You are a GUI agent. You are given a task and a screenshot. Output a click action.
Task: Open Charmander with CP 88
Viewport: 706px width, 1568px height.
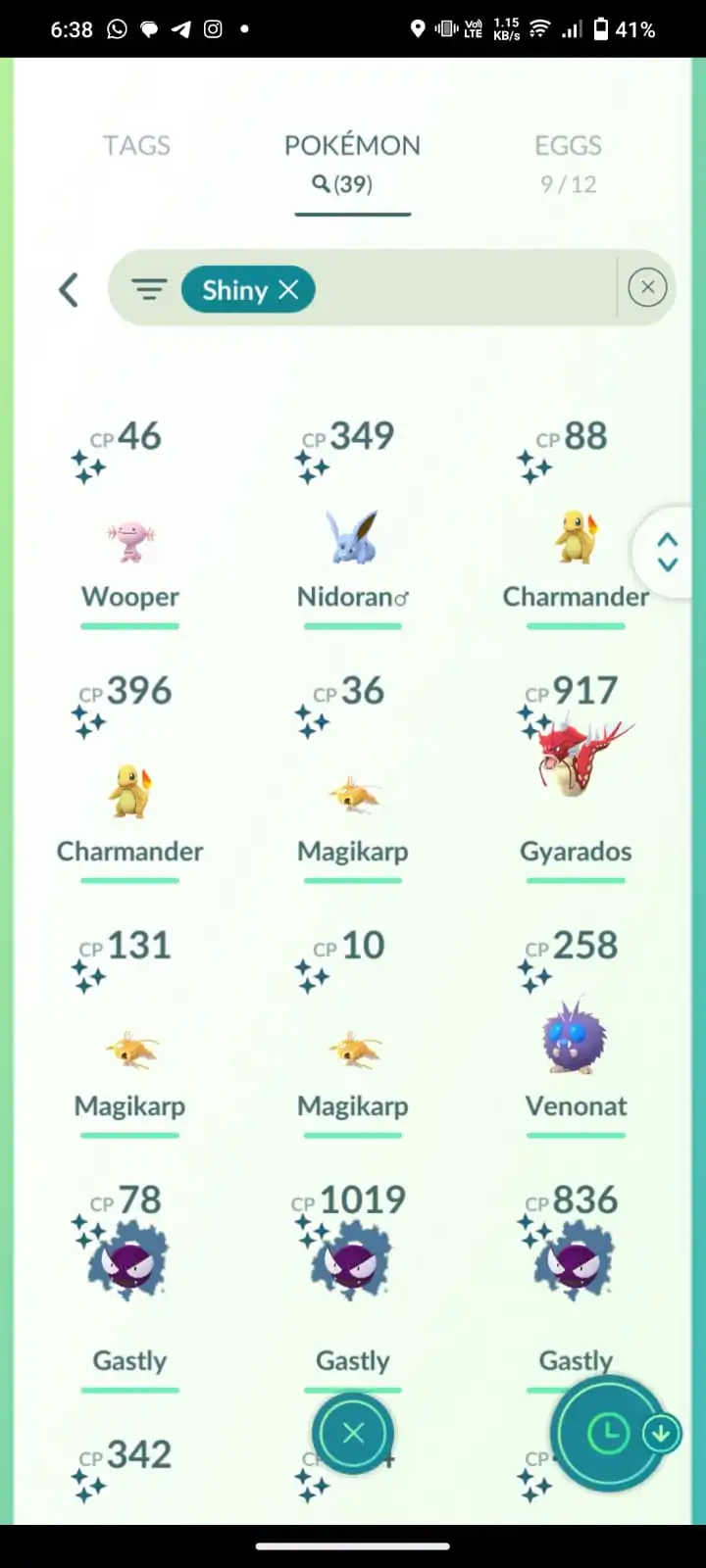click(576, 539)
